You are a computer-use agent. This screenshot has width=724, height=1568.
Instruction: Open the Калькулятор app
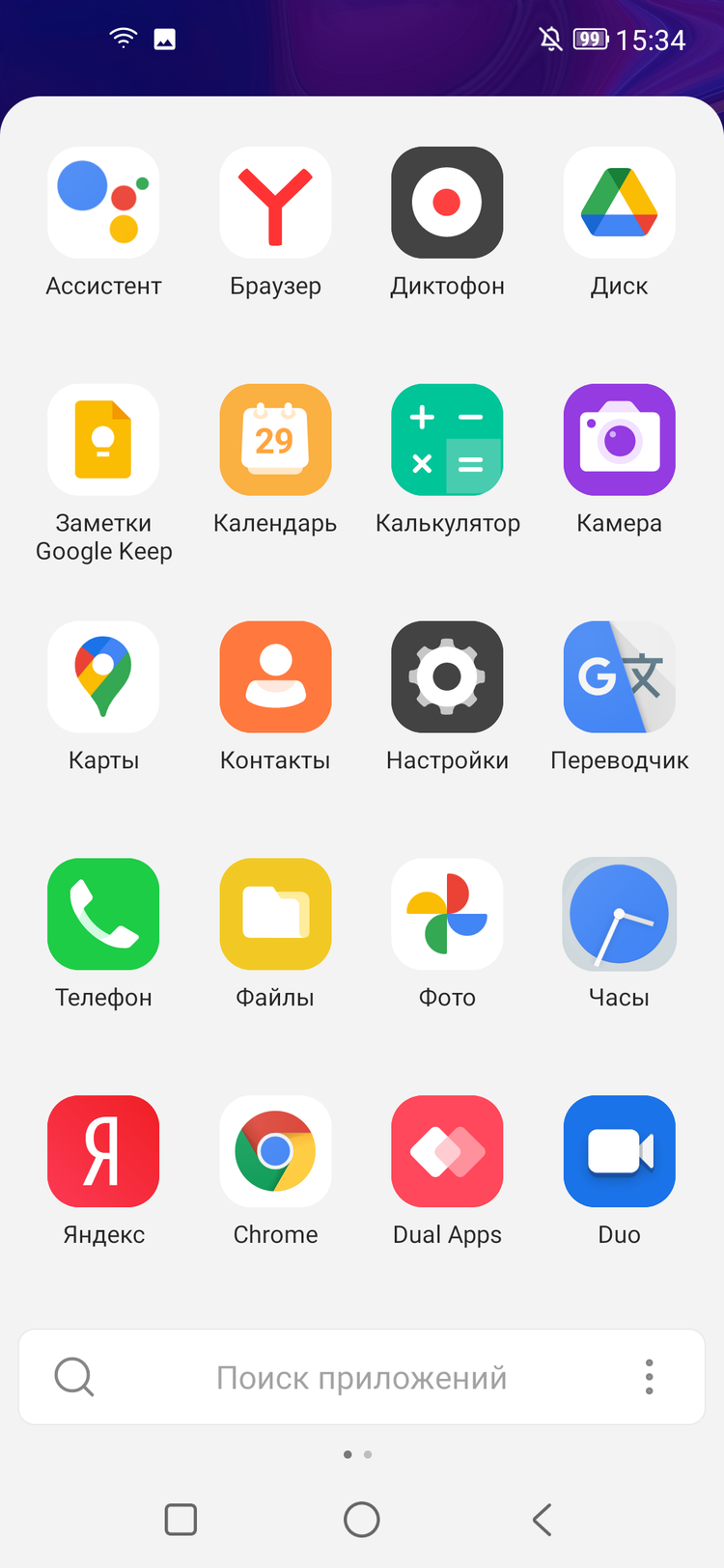point(447,440)
